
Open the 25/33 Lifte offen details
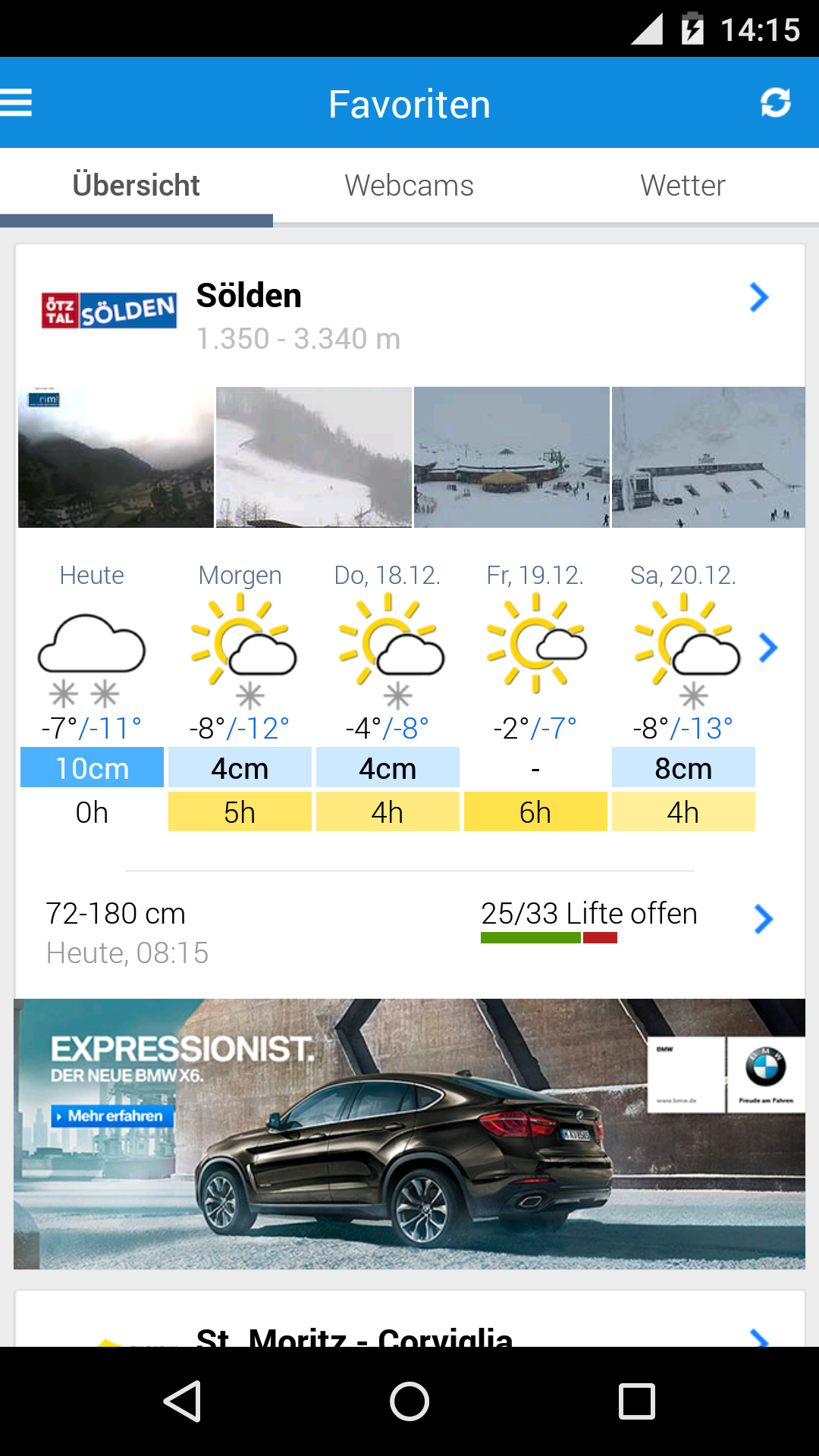[763, 919]
